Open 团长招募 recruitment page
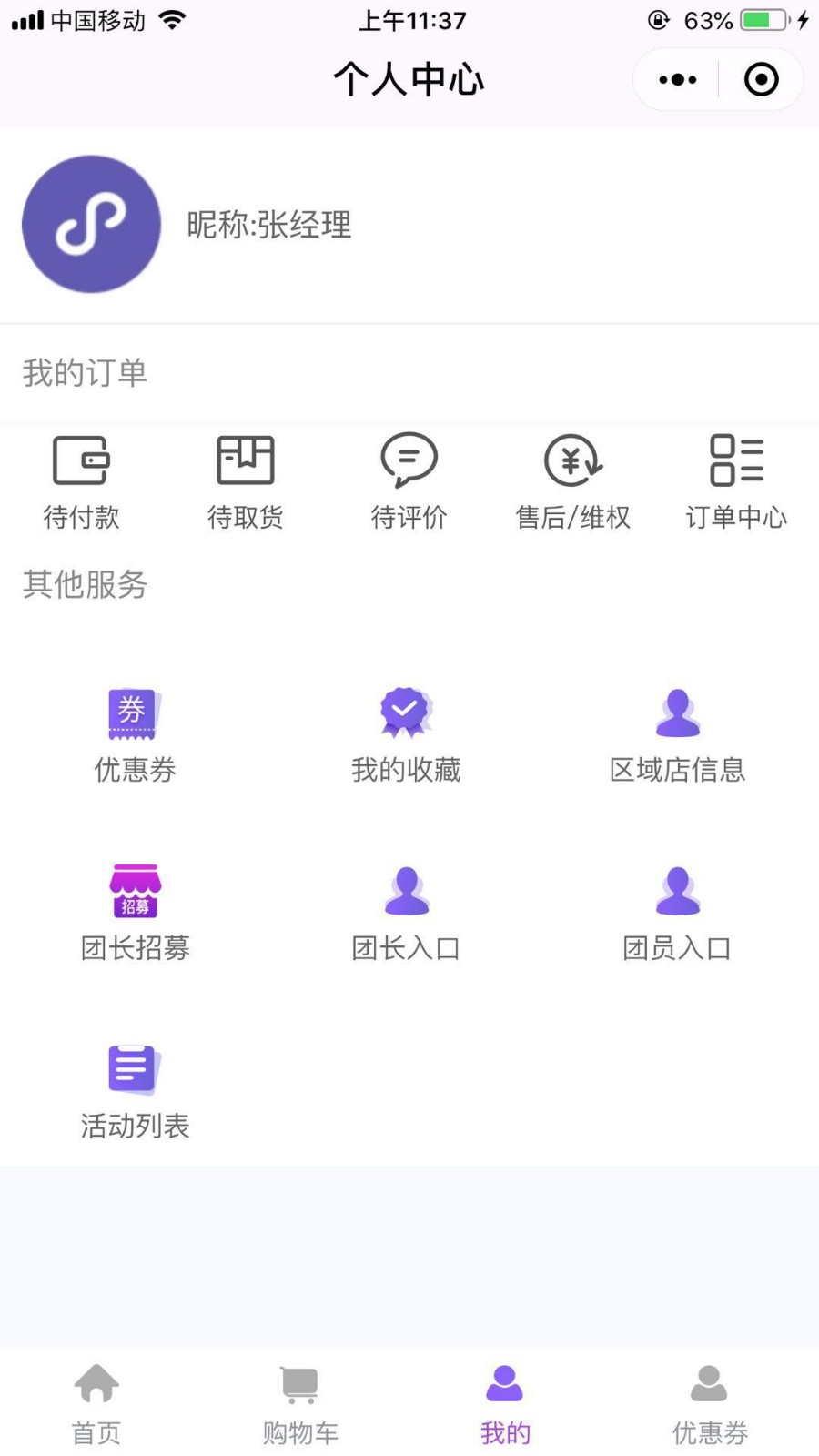Image resolution: width=819 pixels, height=1456 pixels. click(135, 914)
